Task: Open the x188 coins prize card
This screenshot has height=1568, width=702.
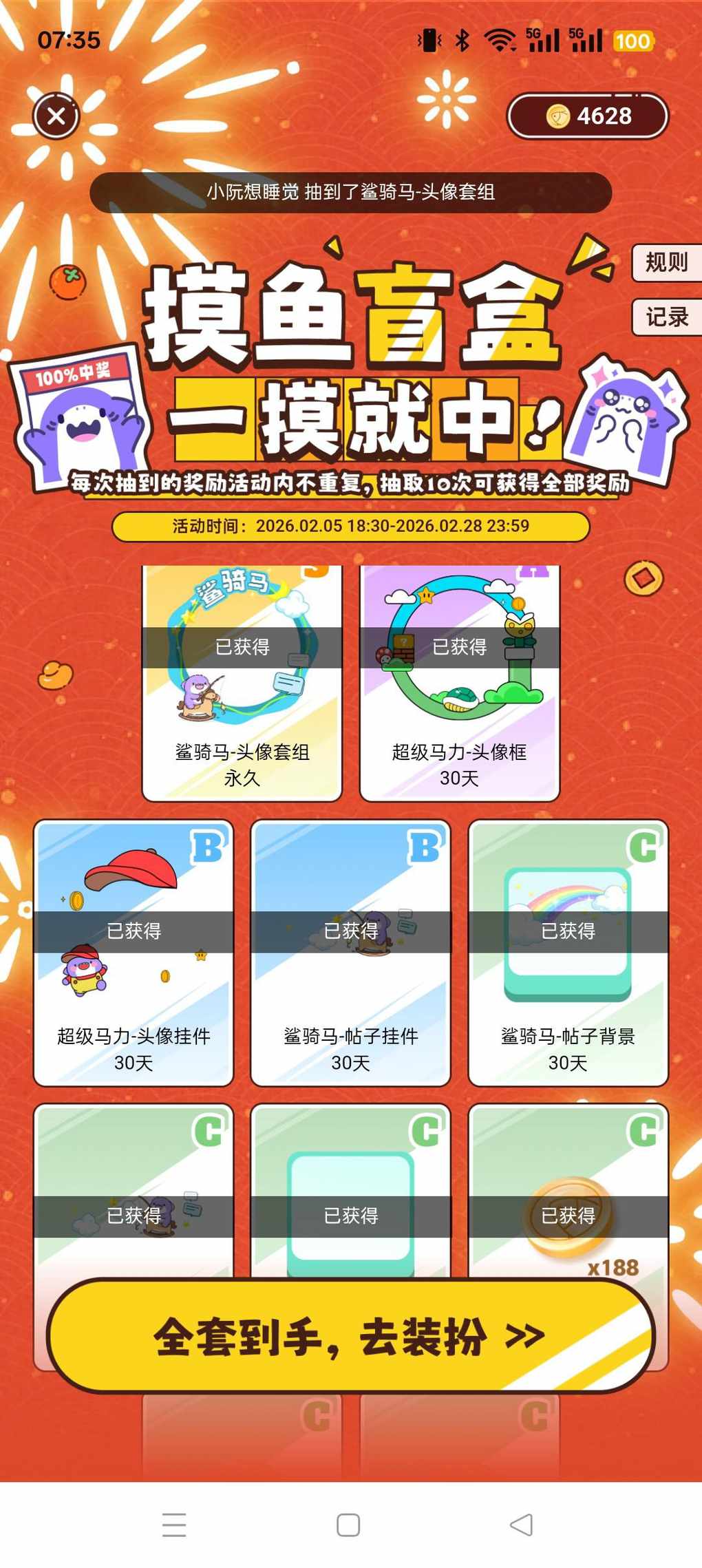Action: [568, 1191]
